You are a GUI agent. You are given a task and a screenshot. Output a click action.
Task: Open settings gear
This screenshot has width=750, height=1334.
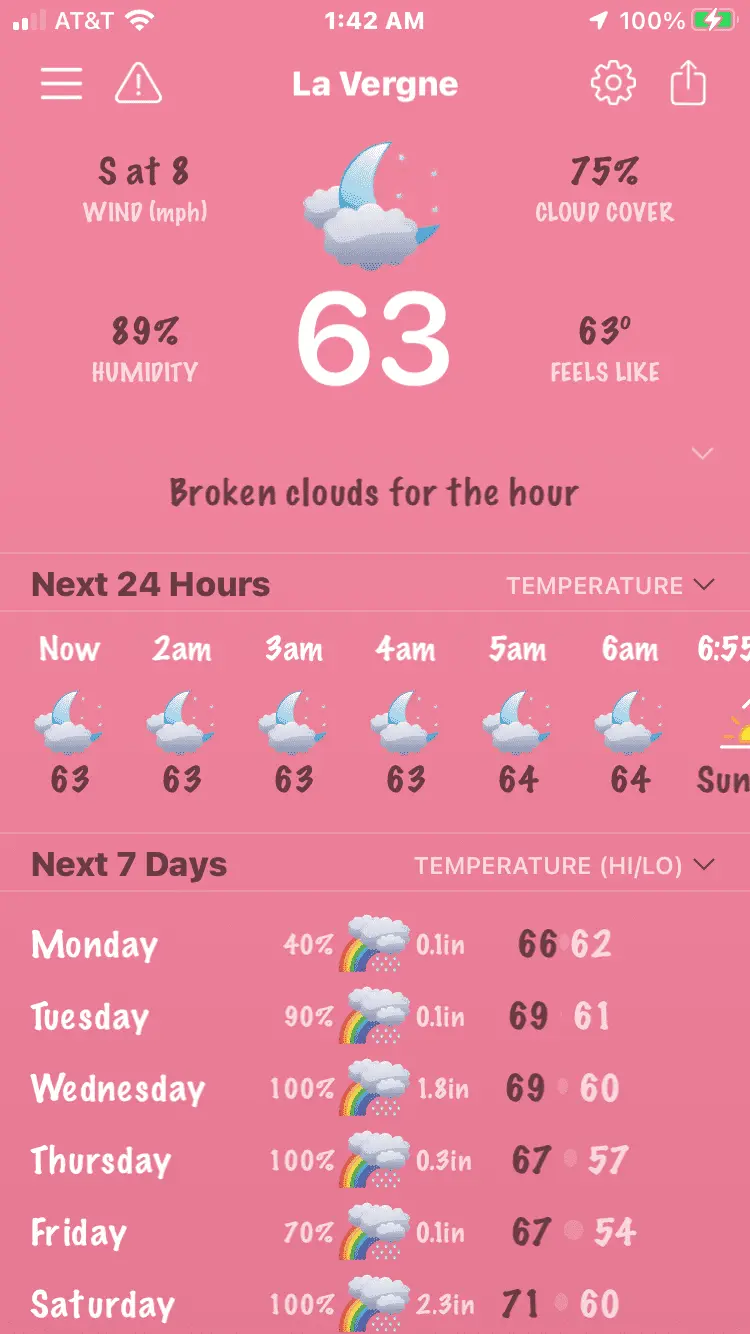pyautogui.click(x=613, y=84)
